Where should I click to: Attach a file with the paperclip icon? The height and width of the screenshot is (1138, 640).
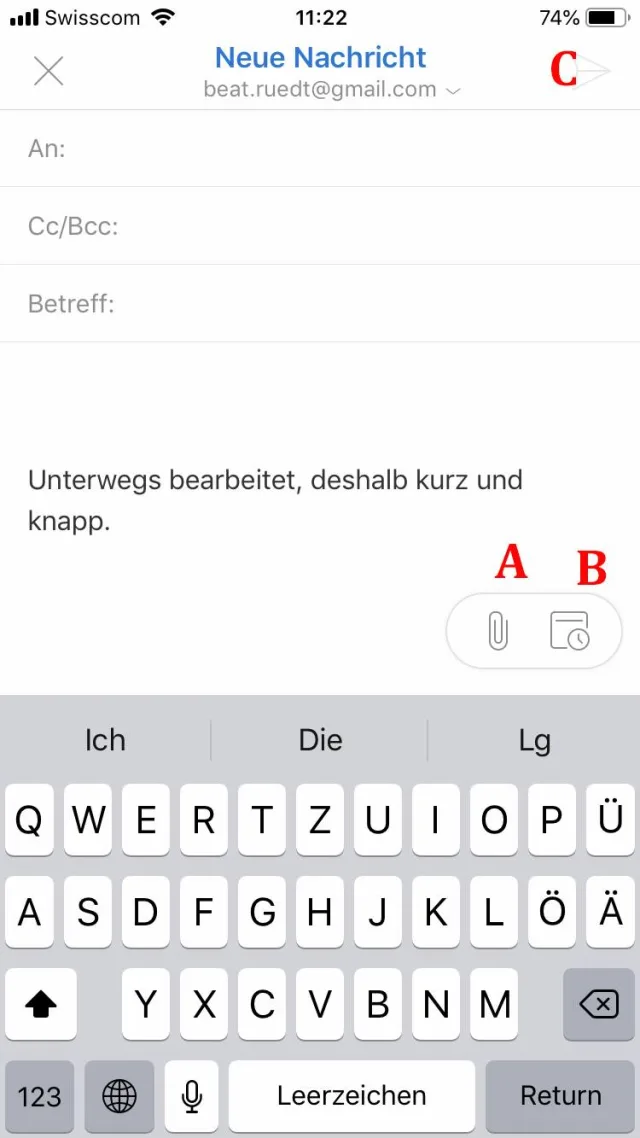pos(497,631)
